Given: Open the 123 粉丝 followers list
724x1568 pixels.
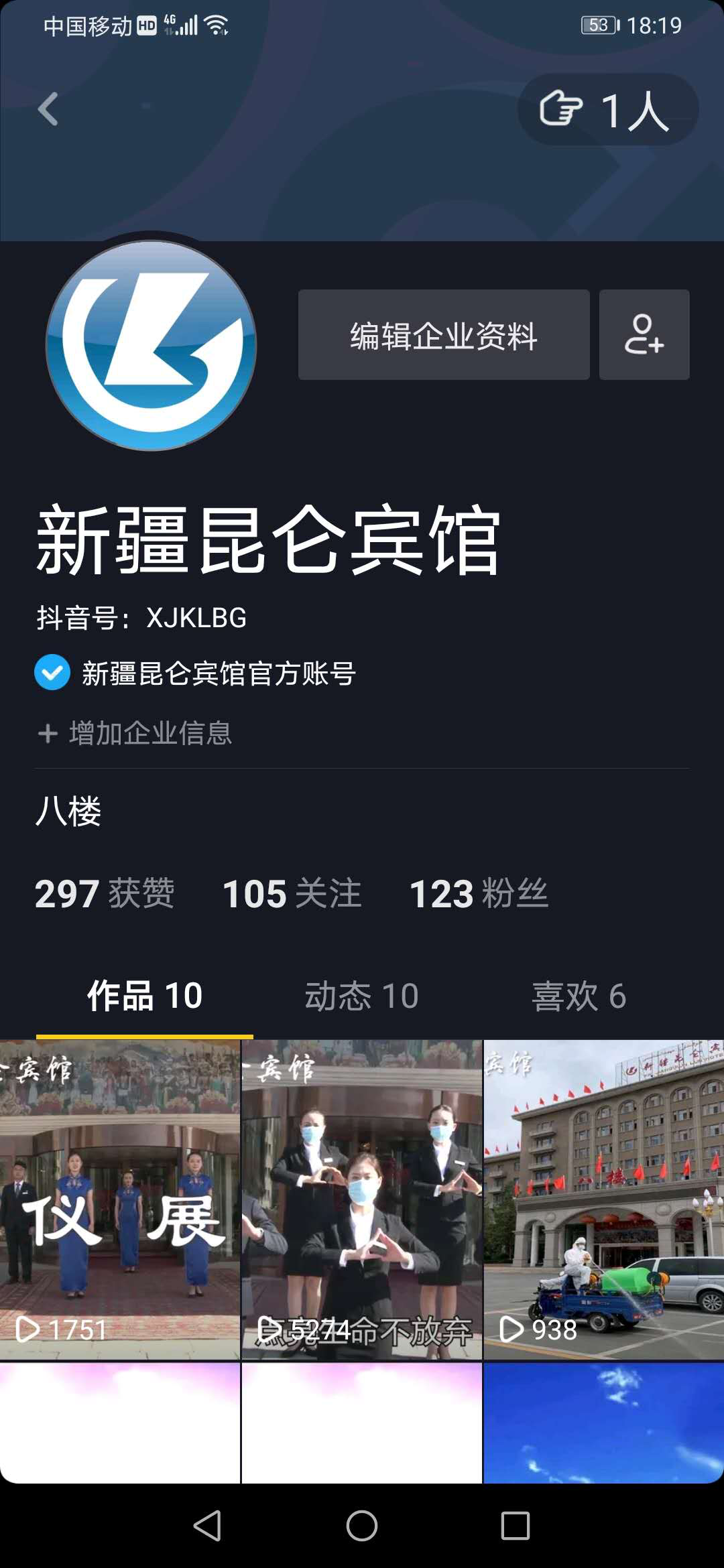Looking at the screenshot, I should coord(479,893).
